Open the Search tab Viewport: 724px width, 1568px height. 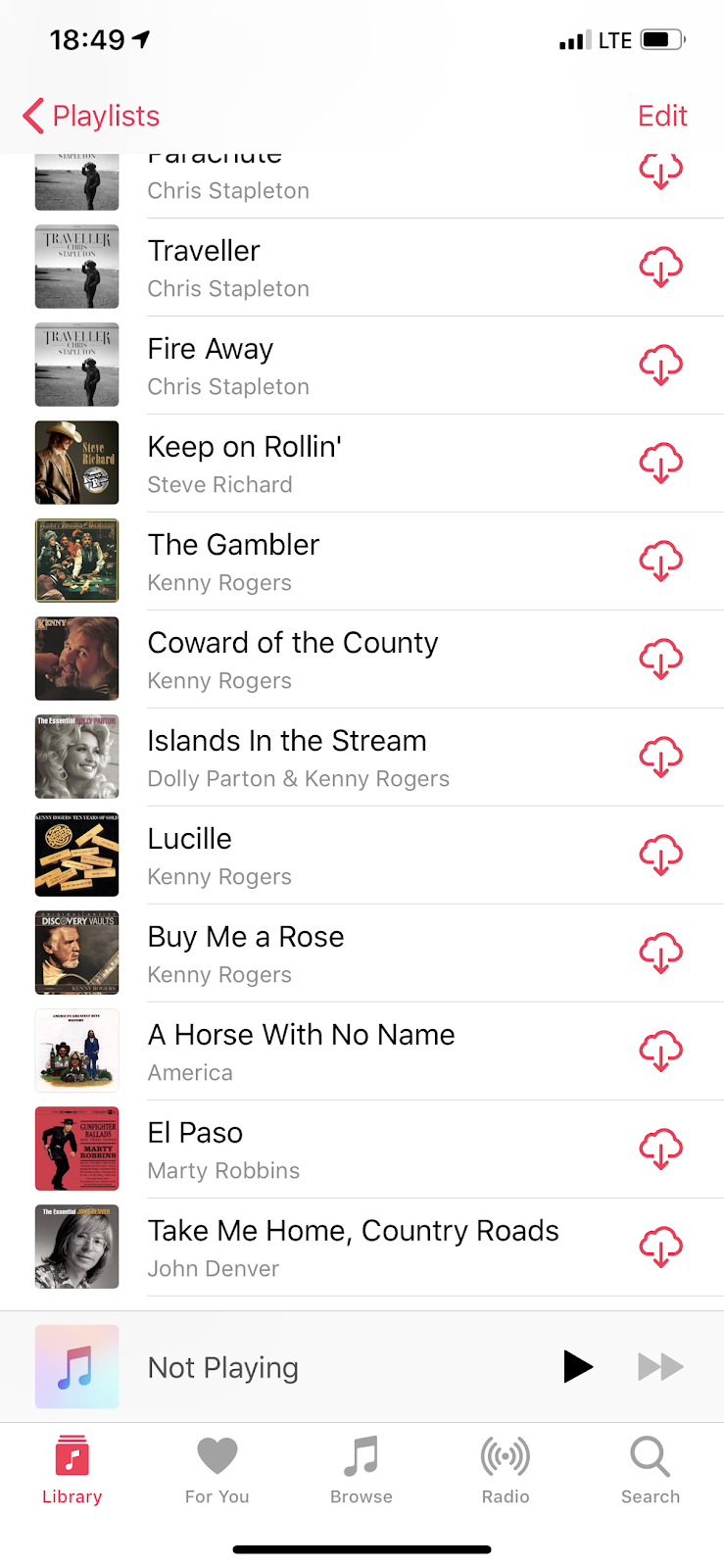650,1469
